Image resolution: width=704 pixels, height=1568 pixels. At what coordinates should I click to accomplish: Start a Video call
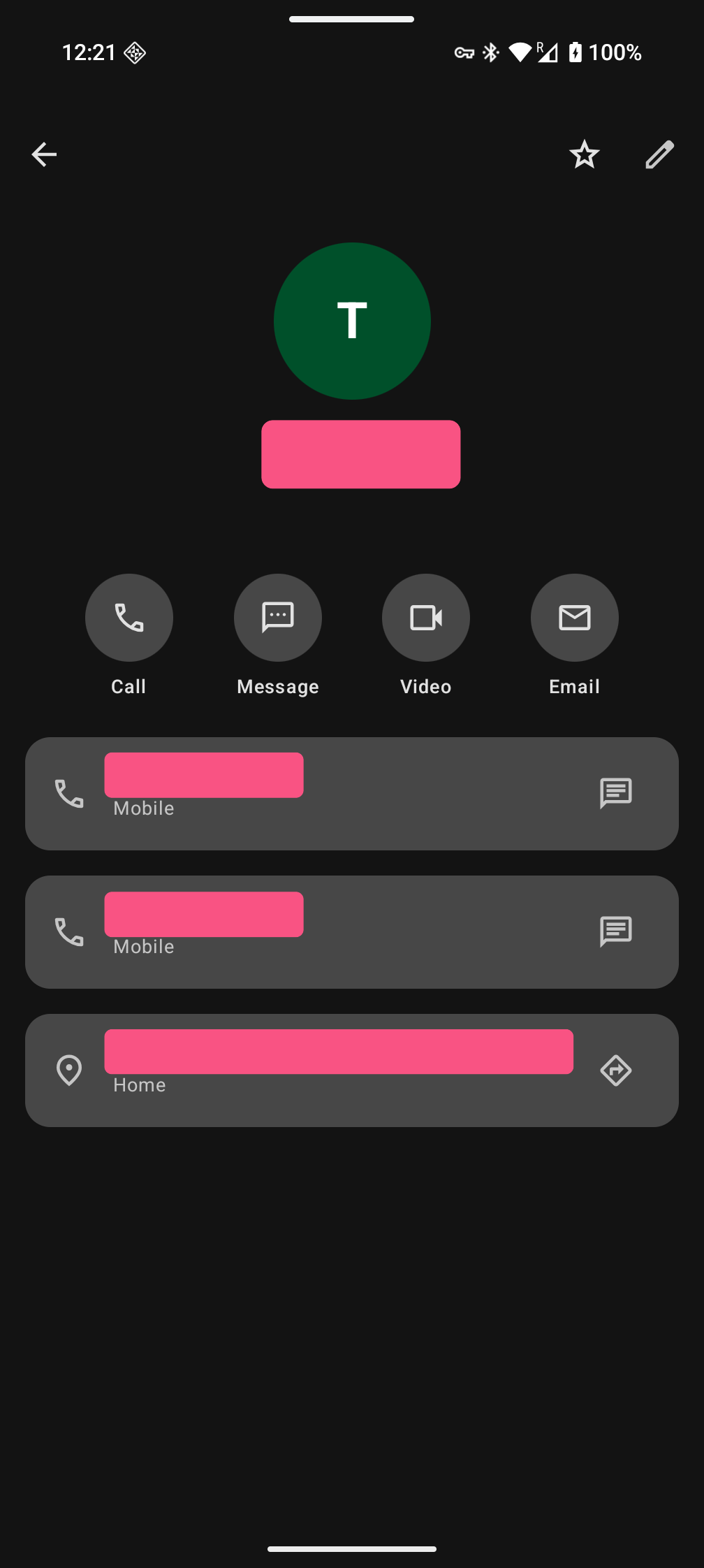pos(426,618)
